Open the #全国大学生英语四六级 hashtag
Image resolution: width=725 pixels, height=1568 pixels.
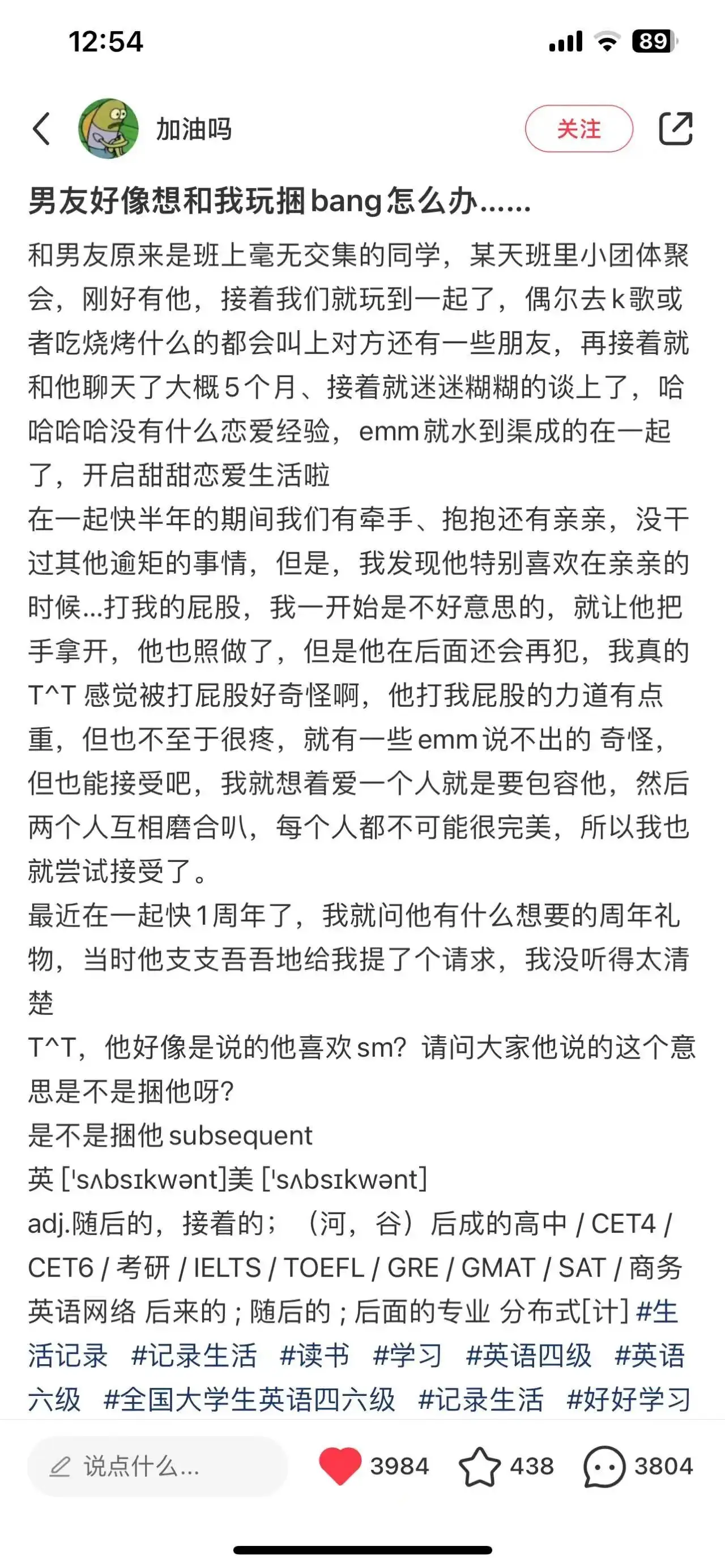[249, 1399]
